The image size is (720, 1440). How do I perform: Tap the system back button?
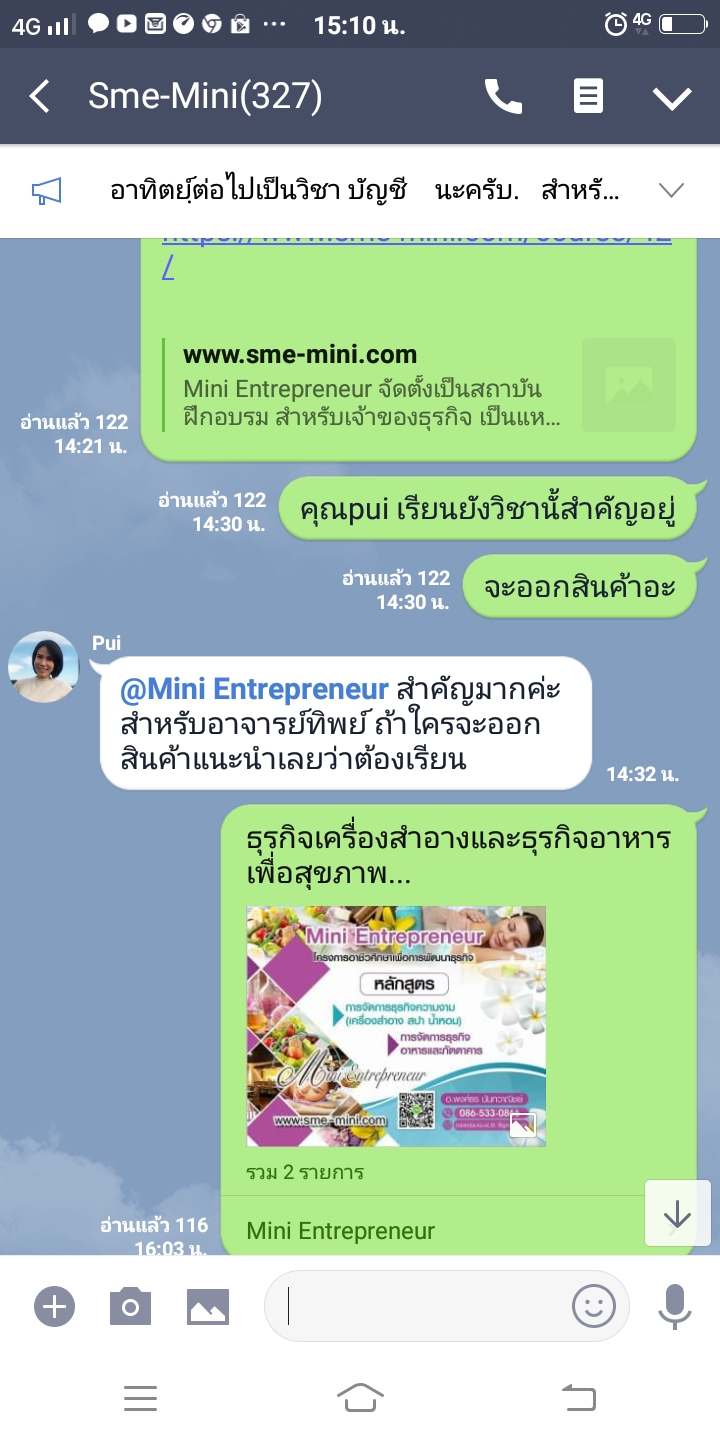pos(579,1398)
